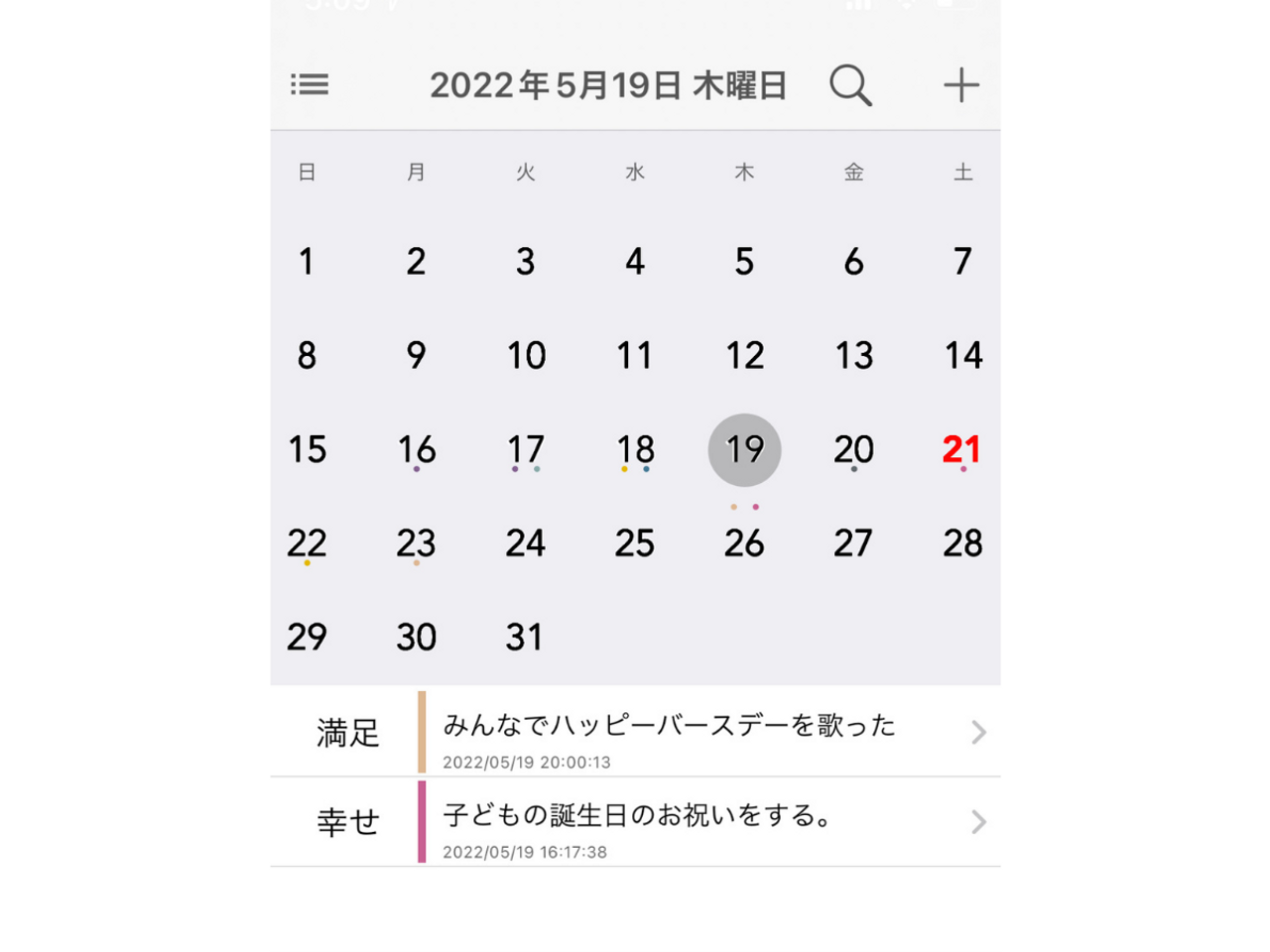Pick the red-marked date 21
This screenshot has width=1270, height=952.
tap(961, 450)
